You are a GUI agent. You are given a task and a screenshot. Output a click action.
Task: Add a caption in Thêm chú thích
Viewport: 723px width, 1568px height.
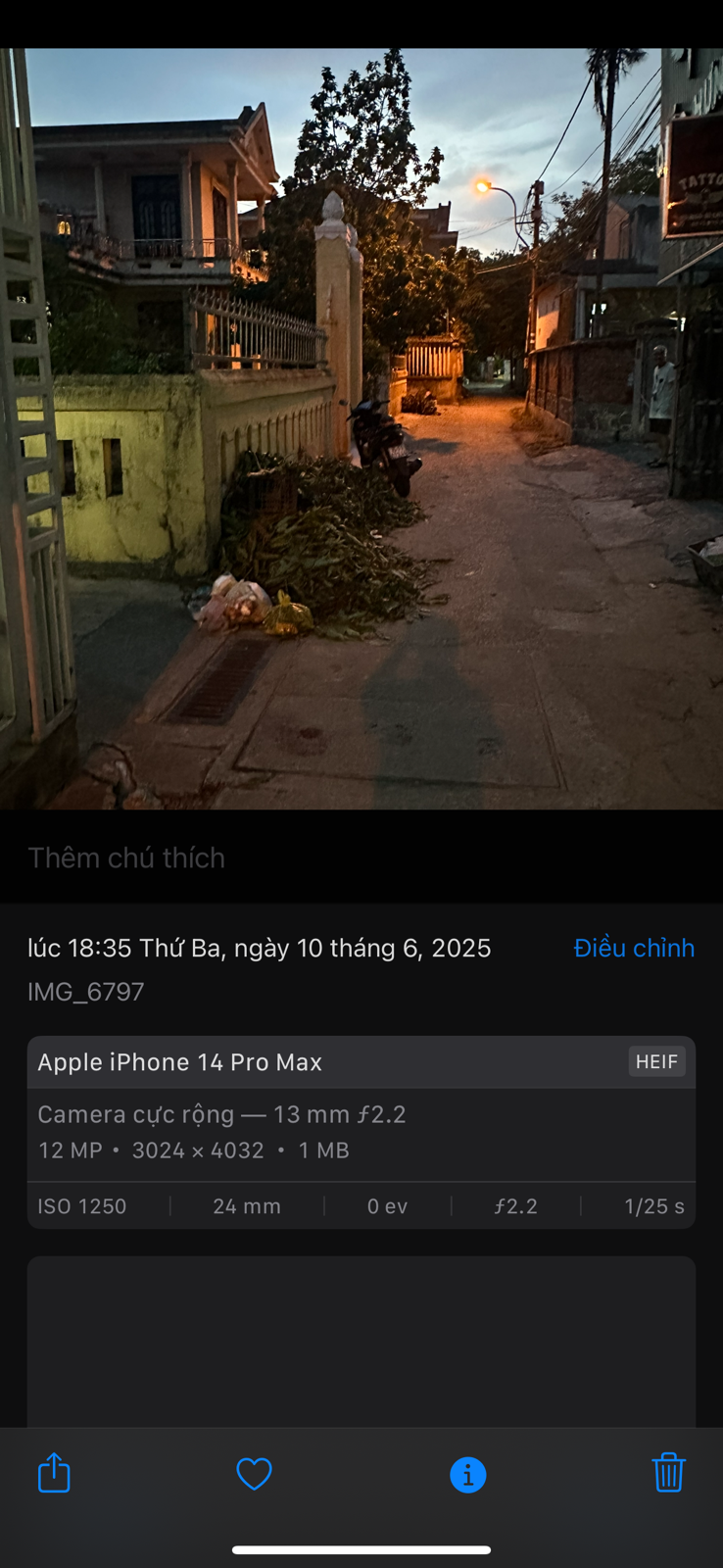click(127, 857)
